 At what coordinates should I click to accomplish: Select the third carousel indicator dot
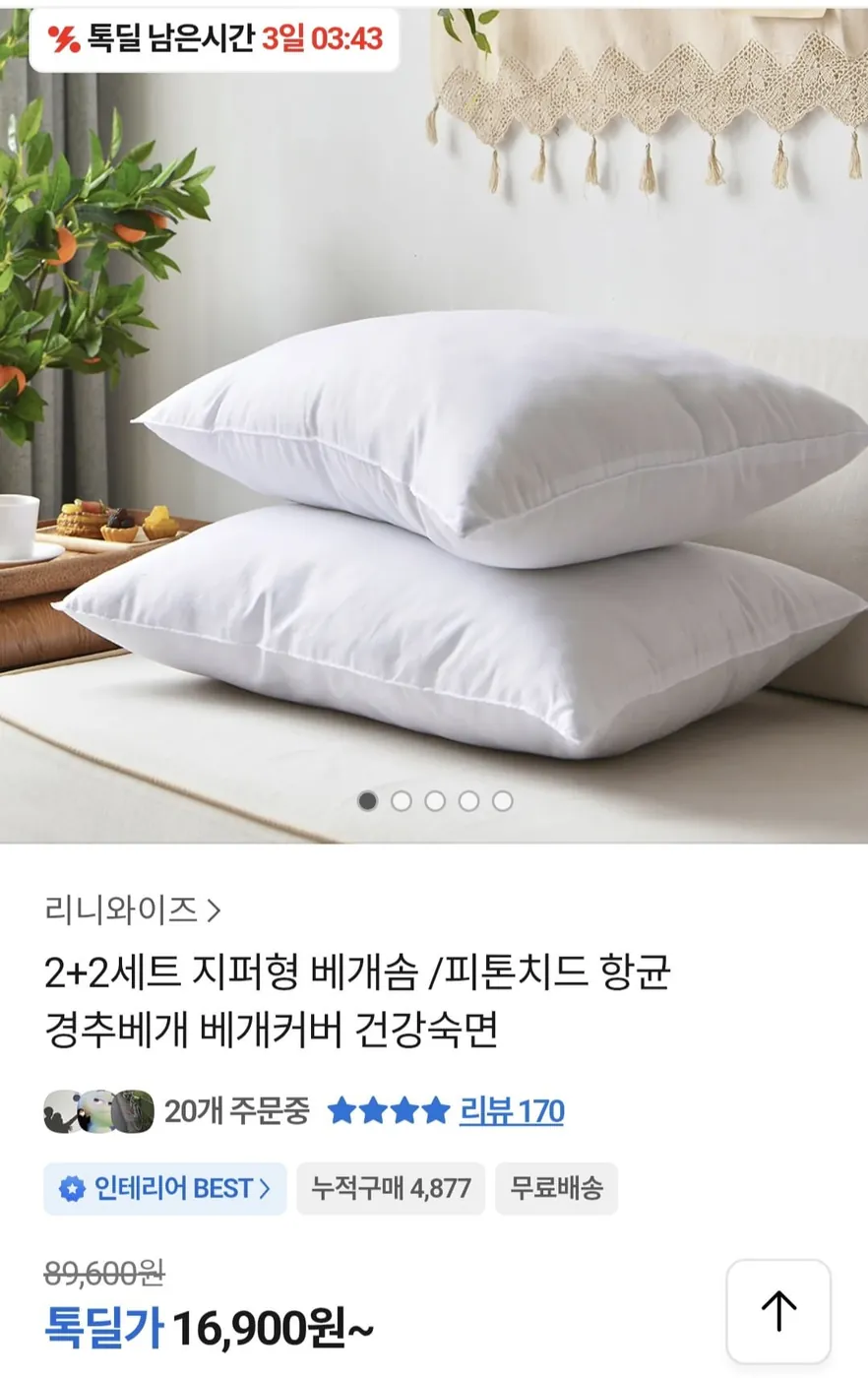coord(437,801)
